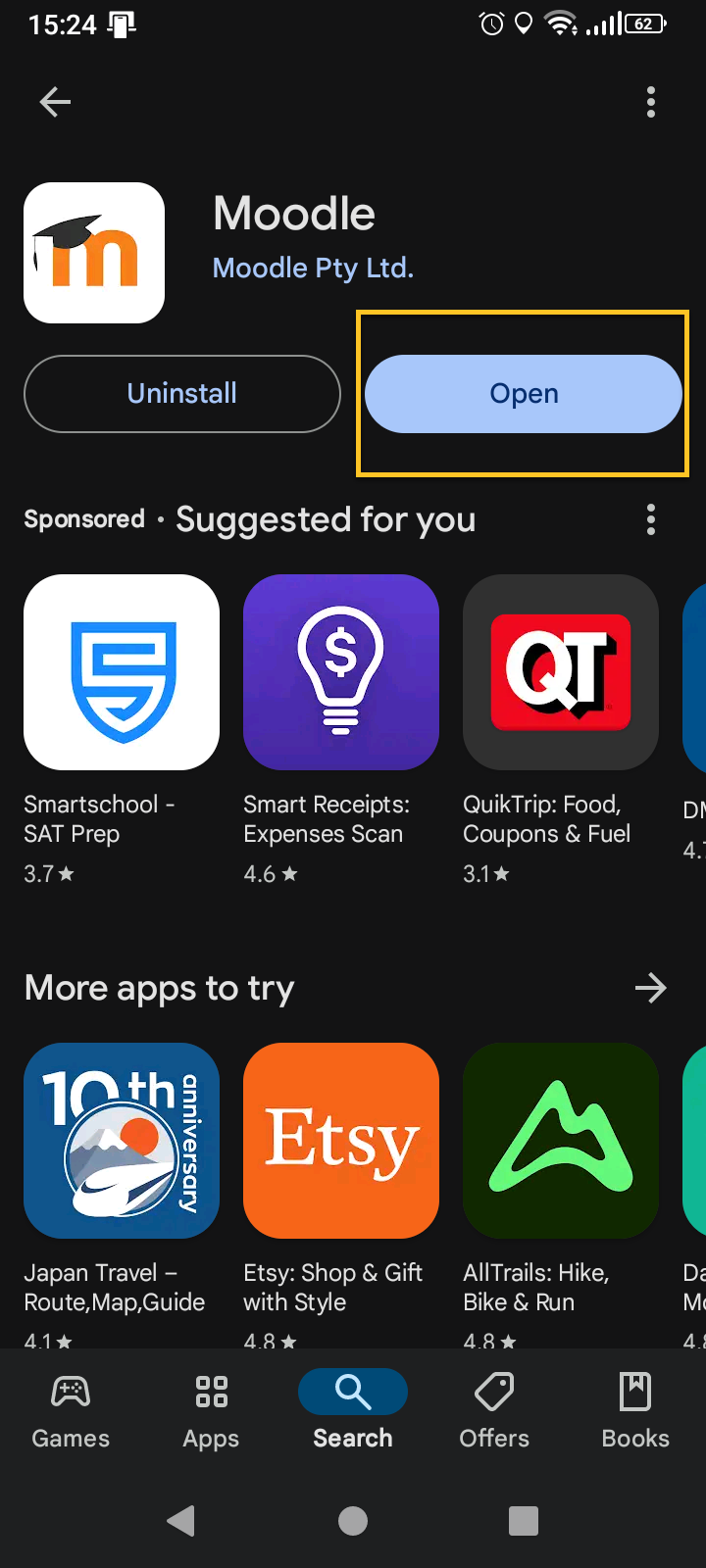706x1568 pixels.
Task: View developer Moodle Pty Ltd.
Action: (x=313, y=268)
